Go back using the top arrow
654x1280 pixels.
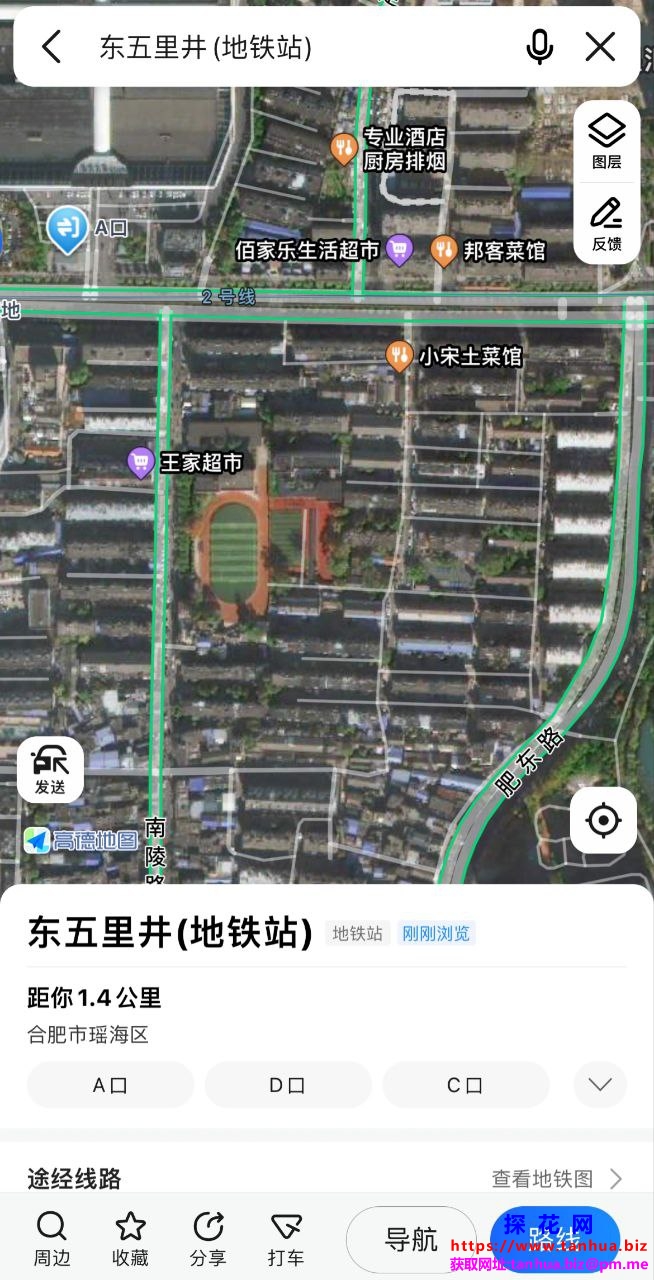tap(52, 46)
